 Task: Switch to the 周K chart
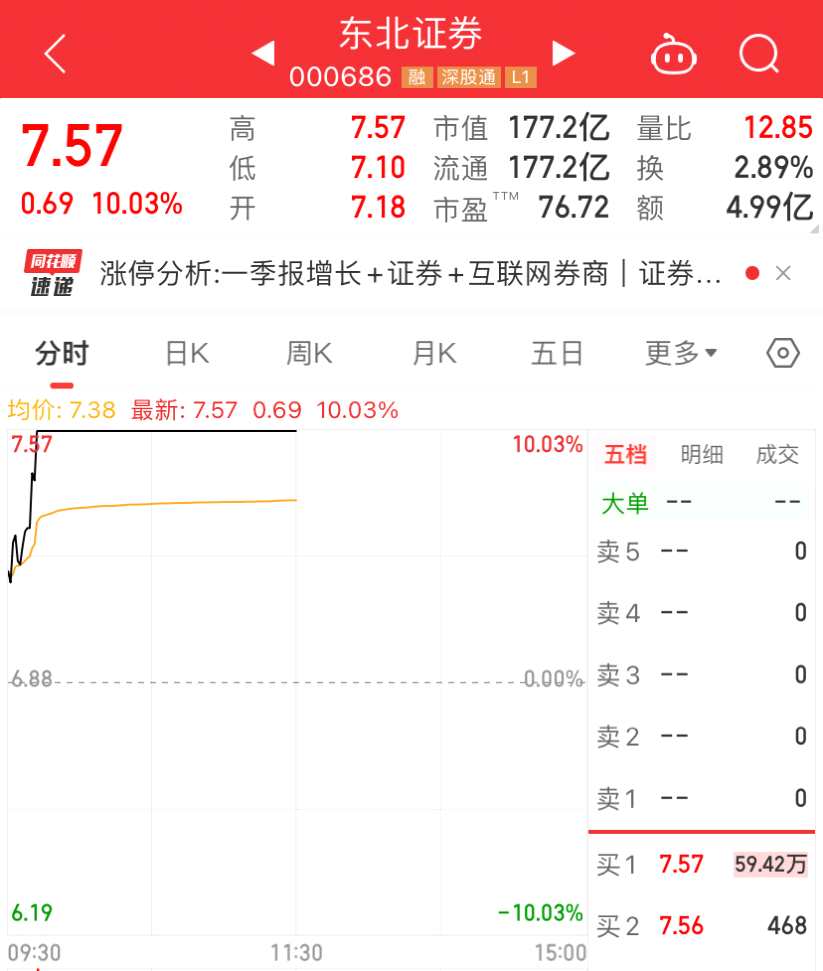pyautogui.click(x=309, y=353)
